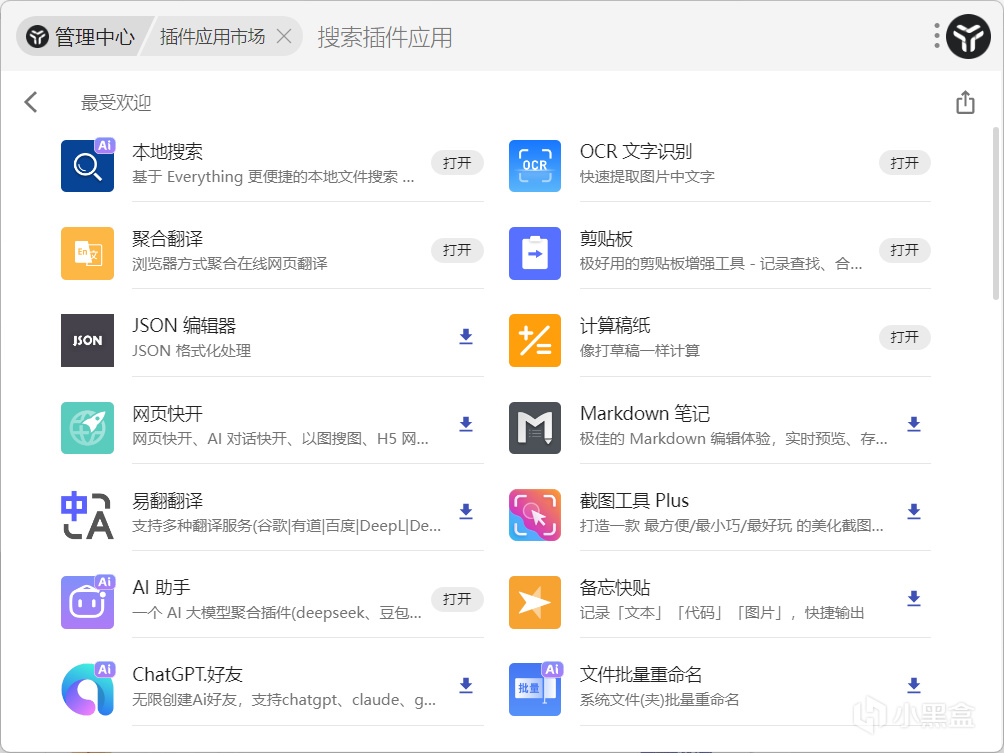The height and width of the screenshot is (753, 1004).
Task: Close the 插件应用市场 tab
Action: pyautogui.click(x=284, y=36)
